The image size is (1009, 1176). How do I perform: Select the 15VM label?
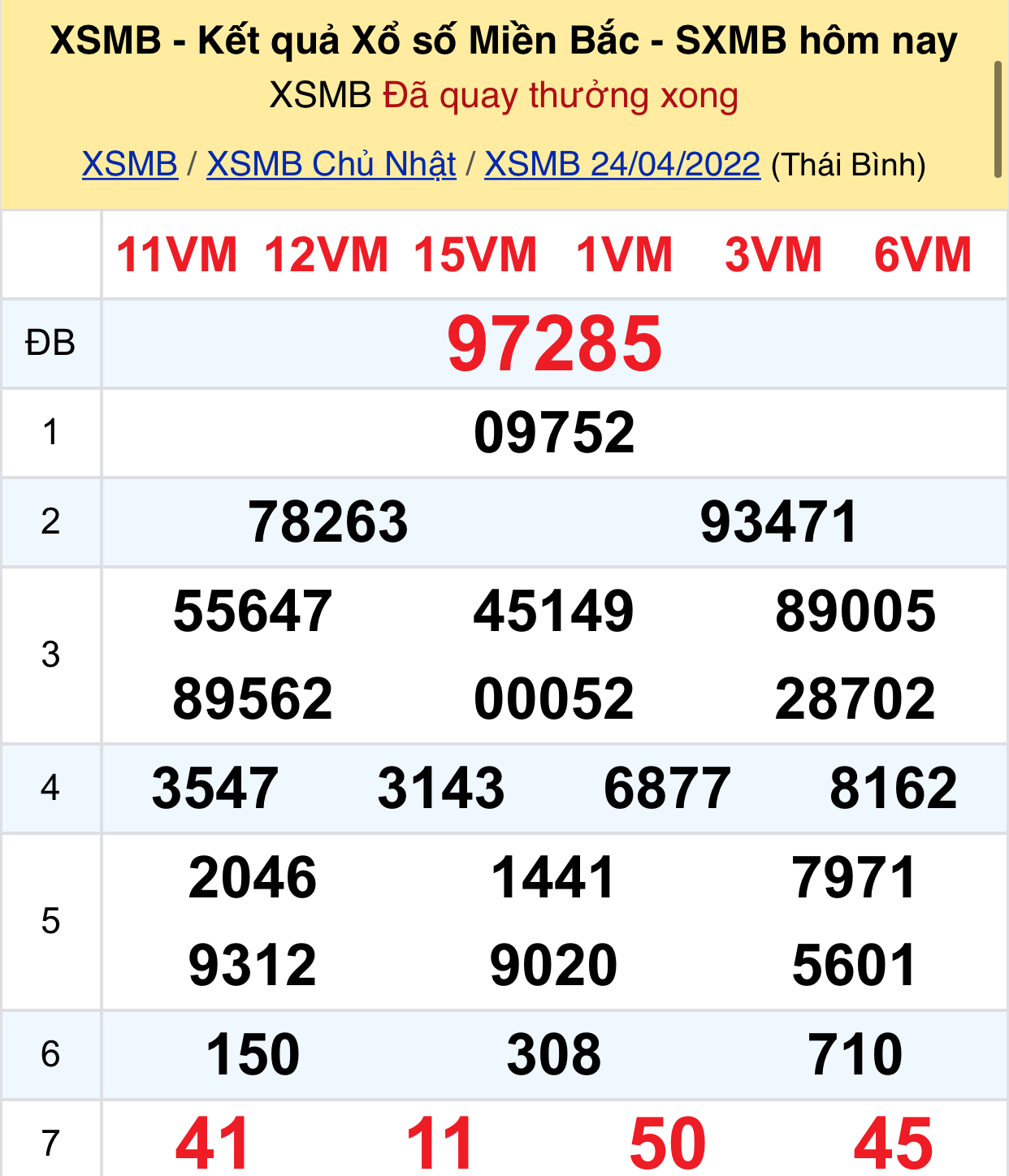(x=476, y=256)
